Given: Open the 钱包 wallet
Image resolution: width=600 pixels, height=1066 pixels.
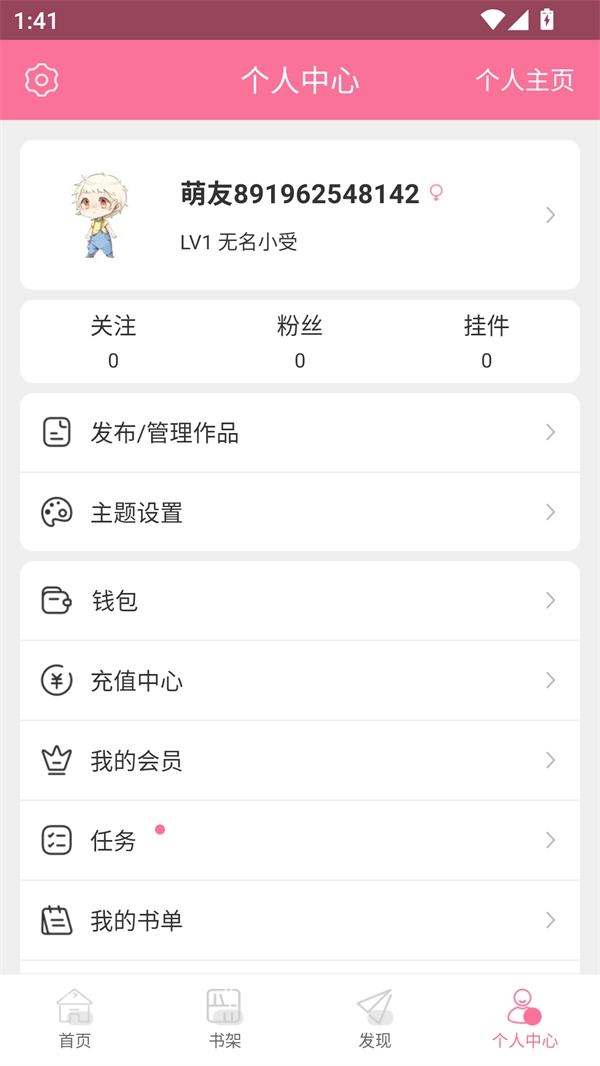Looking at the screenshot, I should [x=300, y=601].
